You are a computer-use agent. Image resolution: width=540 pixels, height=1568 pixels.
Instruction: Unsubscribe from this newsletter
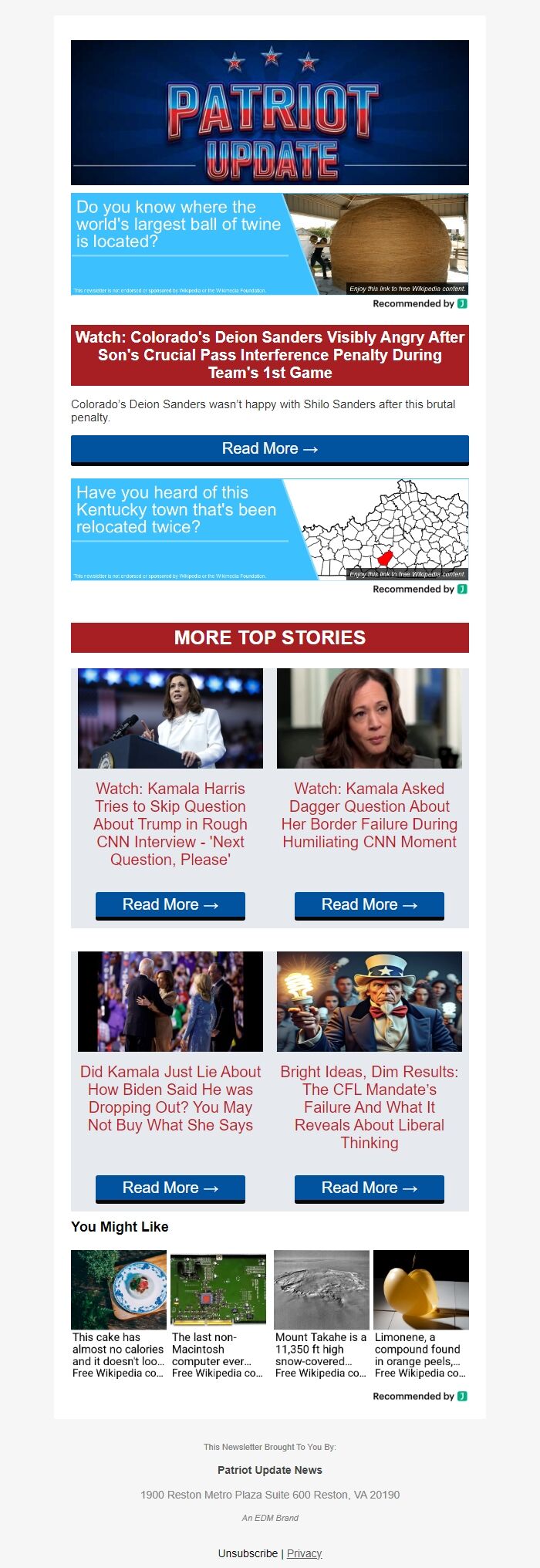(248, 1553)
